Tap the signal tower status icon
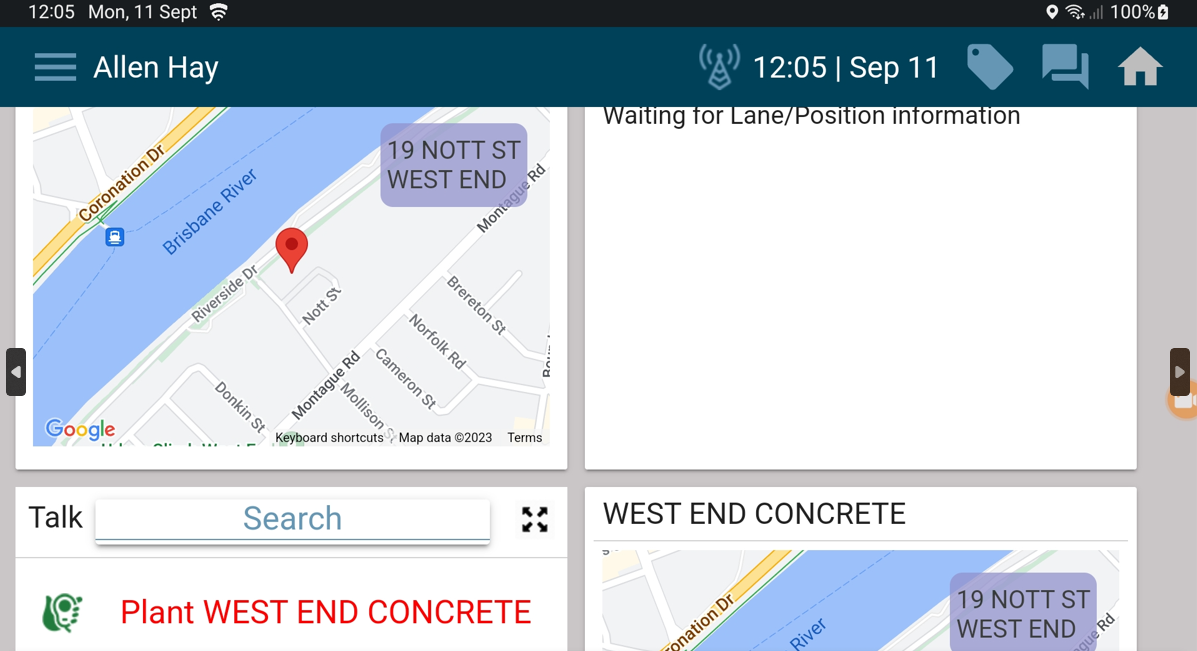Screen dimensions: 1197x651 (x=719, y=67)
